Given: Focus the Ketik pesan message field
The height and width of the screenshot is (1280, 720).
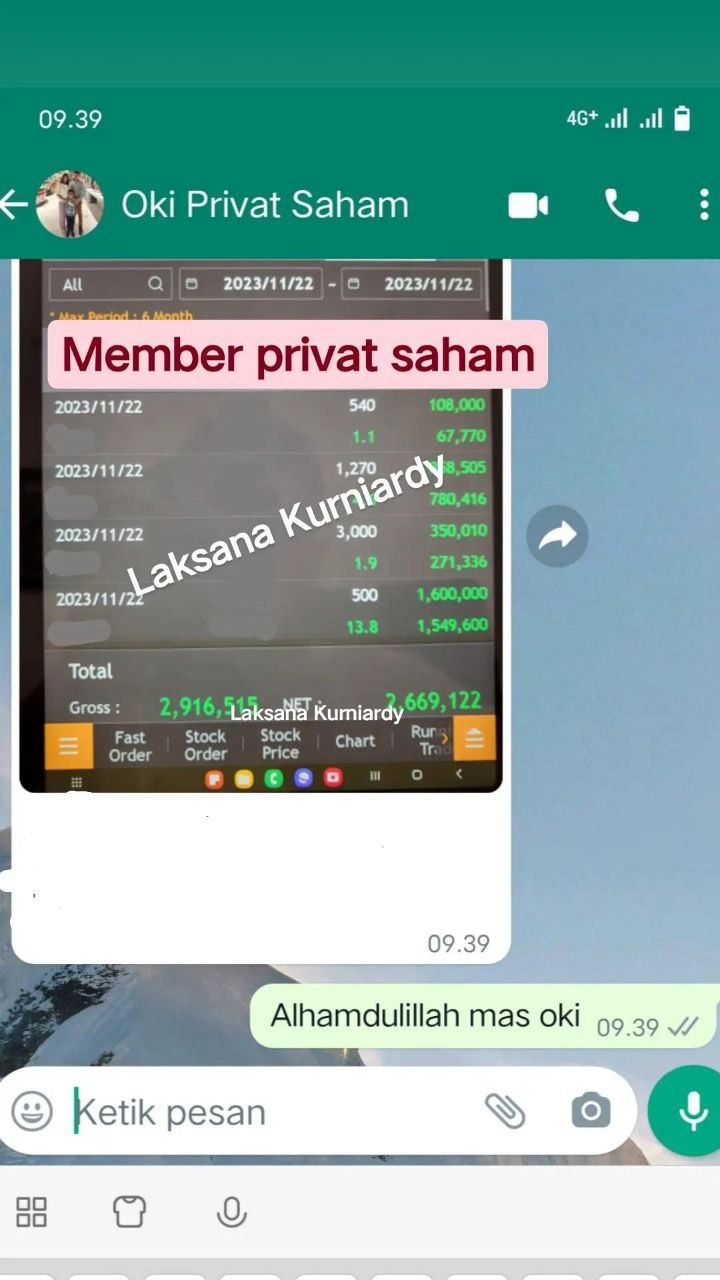Looking at the screenshot, I should [x=270, y=1112].
